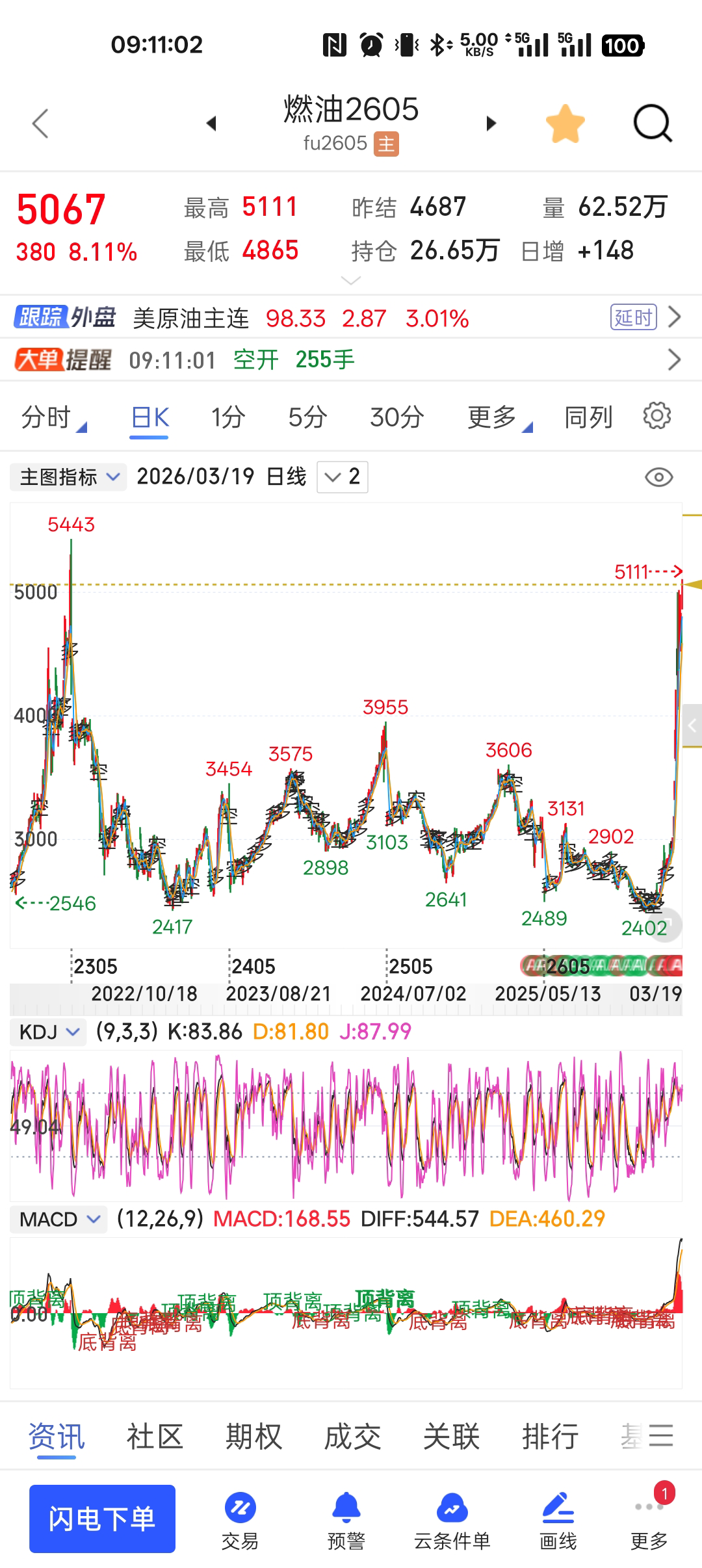Expand the 主图指标 dropdown
Screen dimensions: 702x1568
pyautogui.click(x=68, y=477)
